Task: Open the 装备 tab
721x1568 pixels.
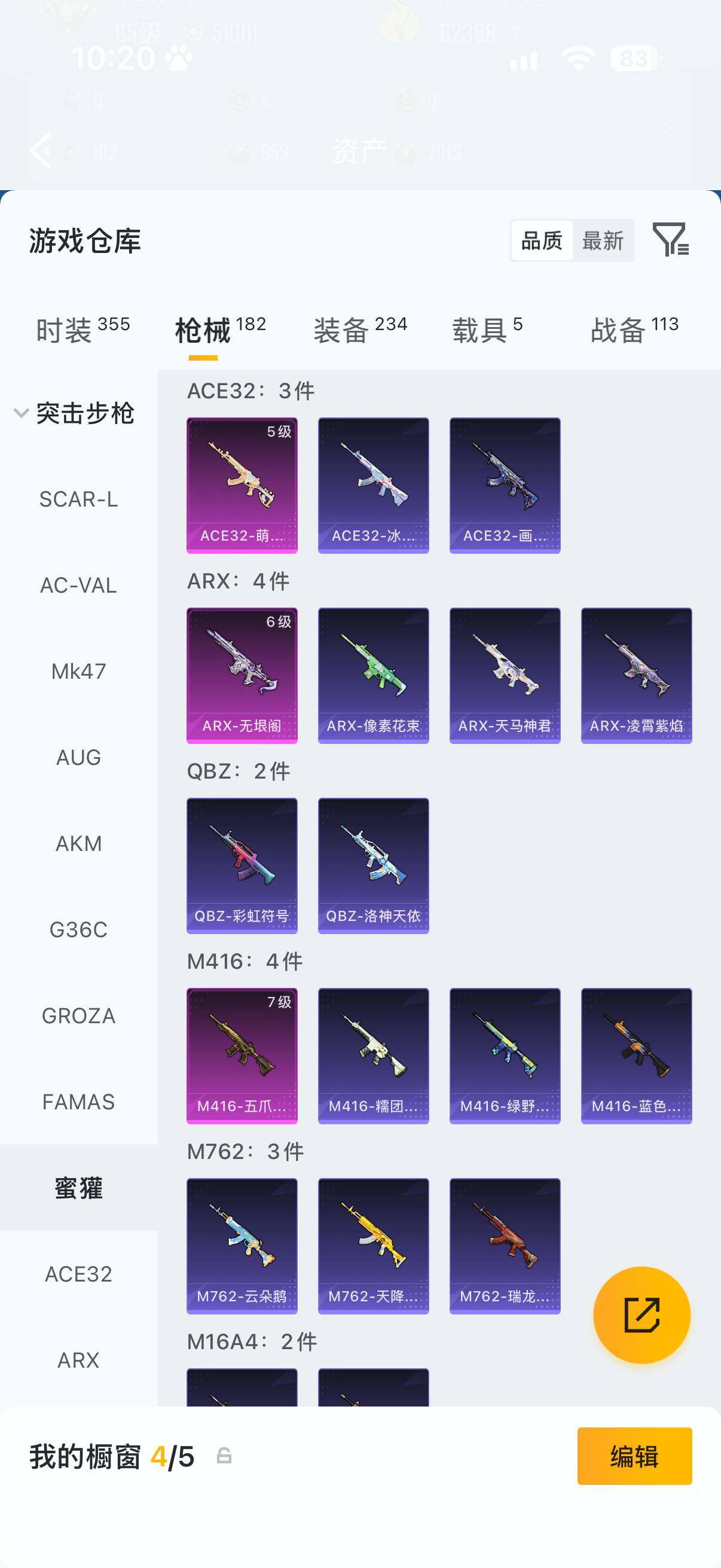Action: click(x=360, y=330)
